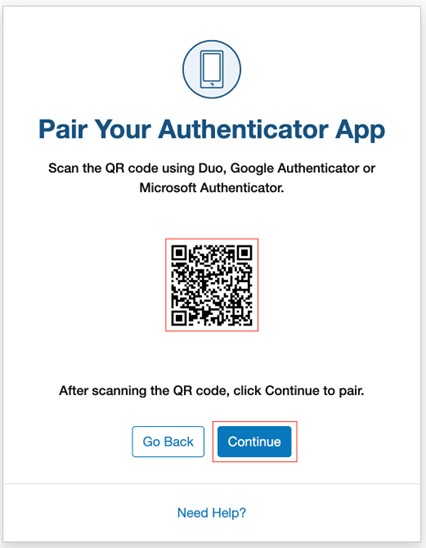Go back to the previous step
This screenshot has height=548, width=426.
[x=168, y=441]
